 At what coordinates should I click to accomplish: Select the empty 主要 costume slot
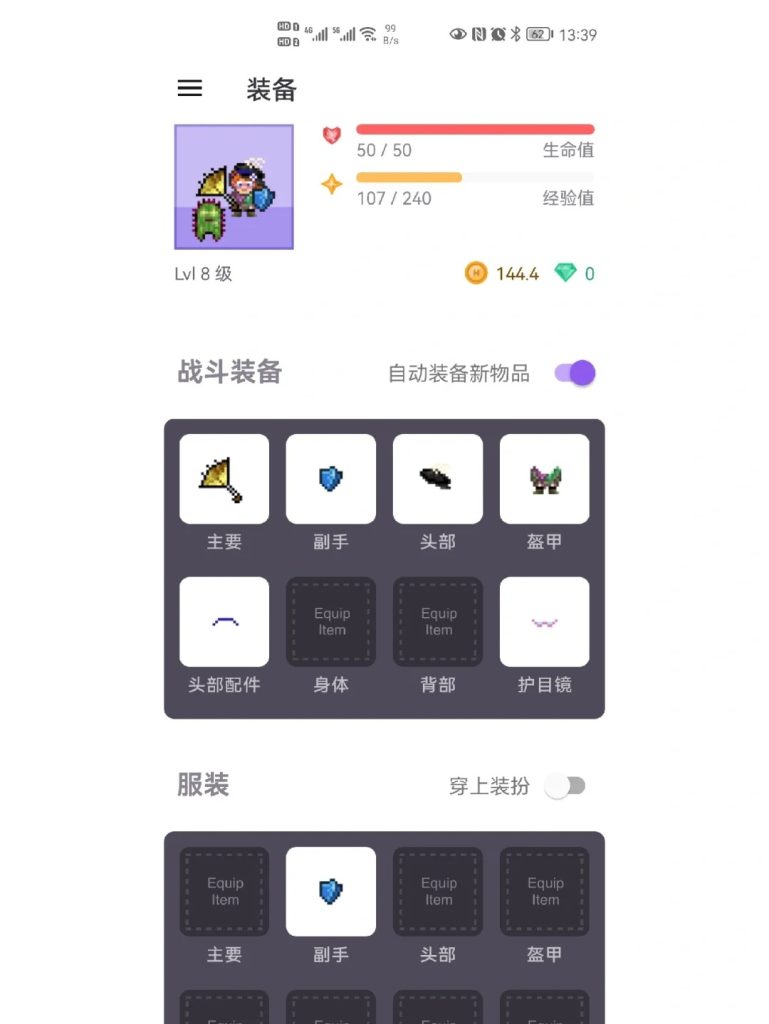pyautogui.click(x=223, y=890)
